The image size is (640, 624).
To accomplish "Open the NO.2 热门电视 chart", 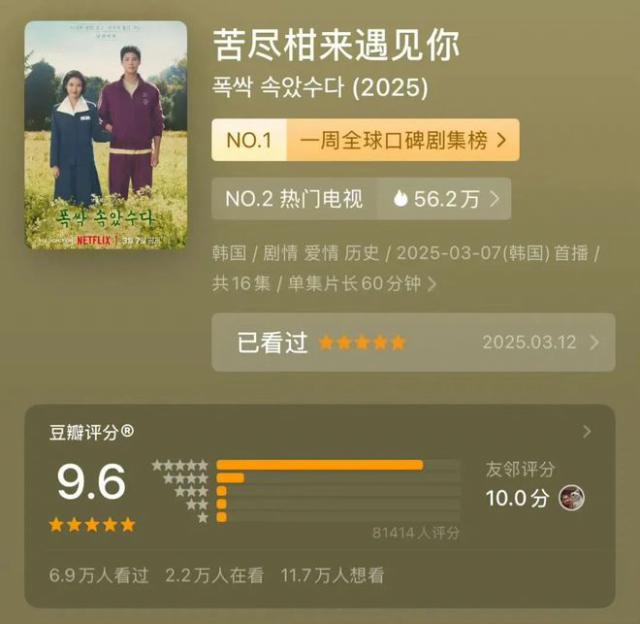I will [361, 199].
